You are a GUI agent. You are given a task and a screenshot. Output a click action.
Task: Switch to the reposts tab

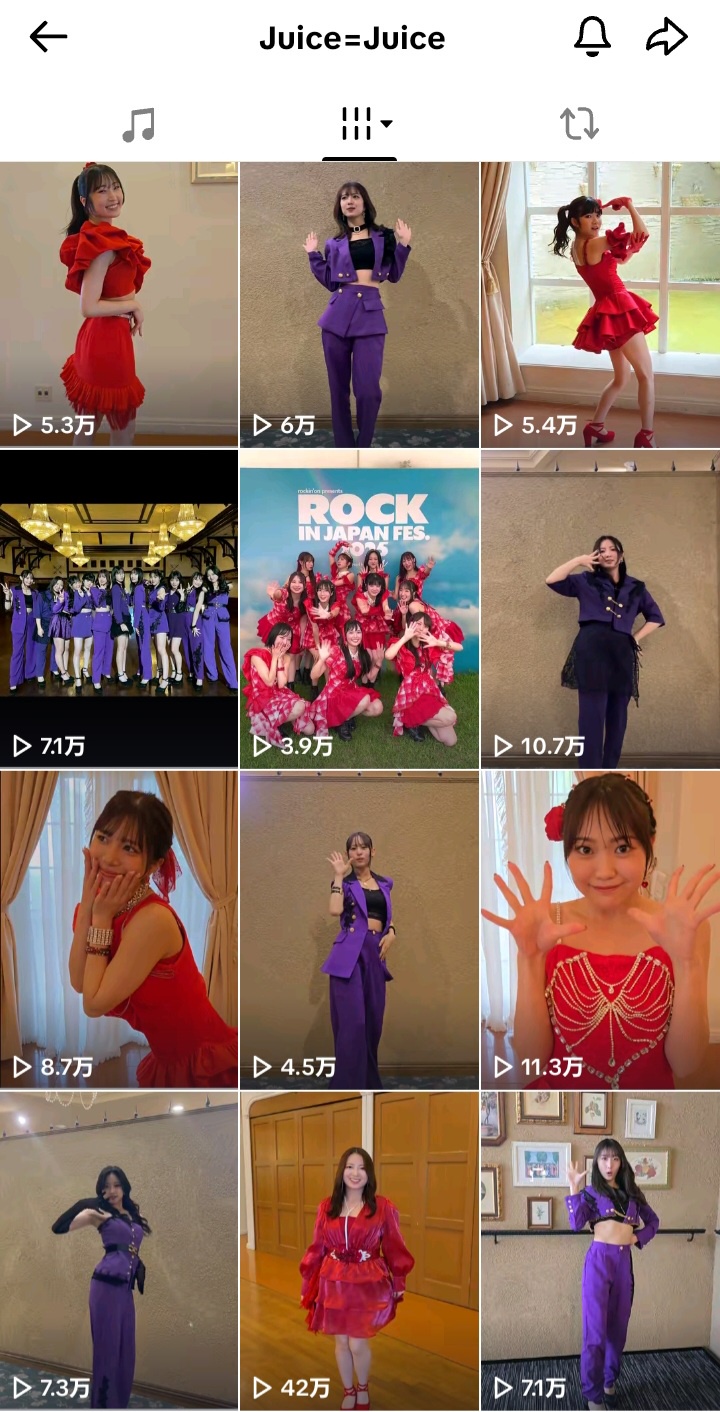click(579, 125)
